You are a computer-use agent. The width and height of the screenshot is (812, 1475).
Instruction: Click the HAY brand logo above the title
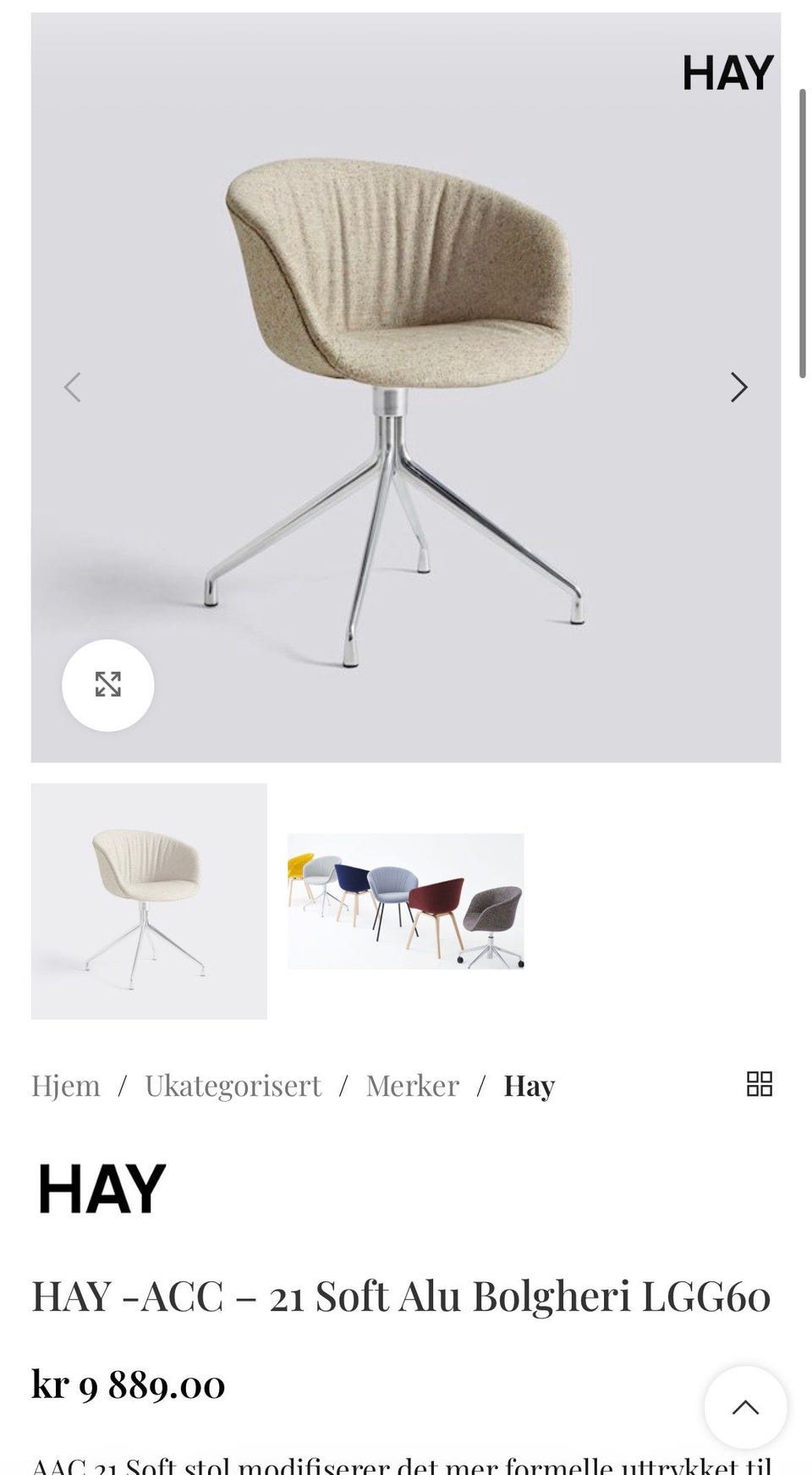[x=99, y=1189]
